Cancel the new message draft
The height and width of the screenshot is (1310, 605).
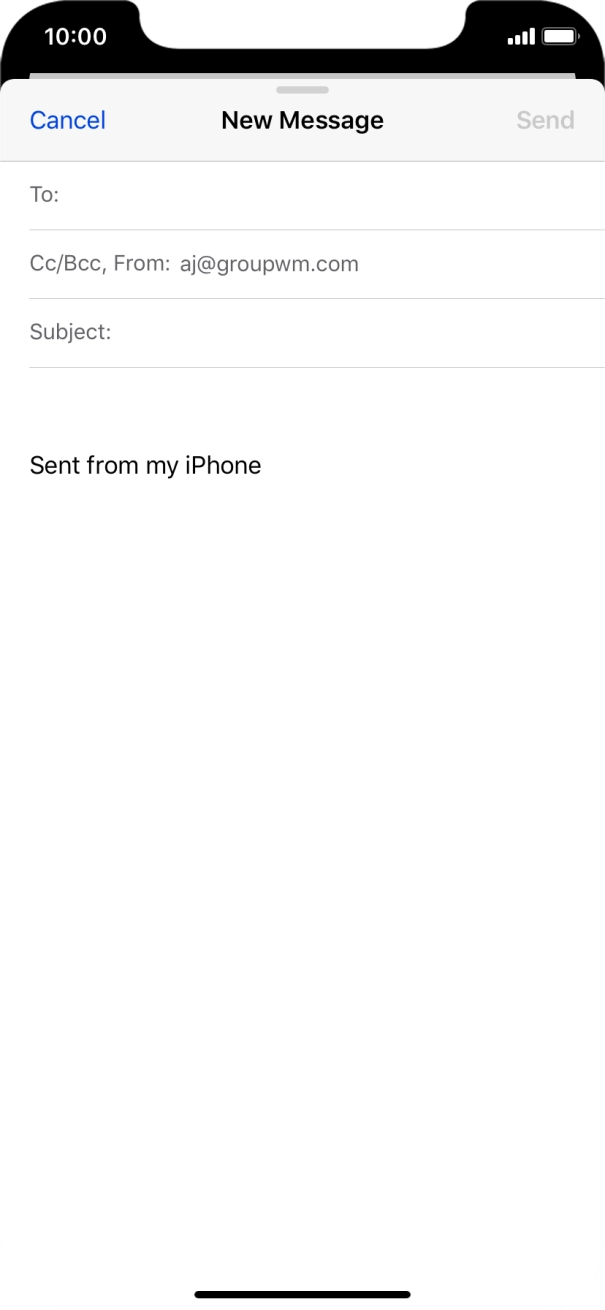[67, 120]
